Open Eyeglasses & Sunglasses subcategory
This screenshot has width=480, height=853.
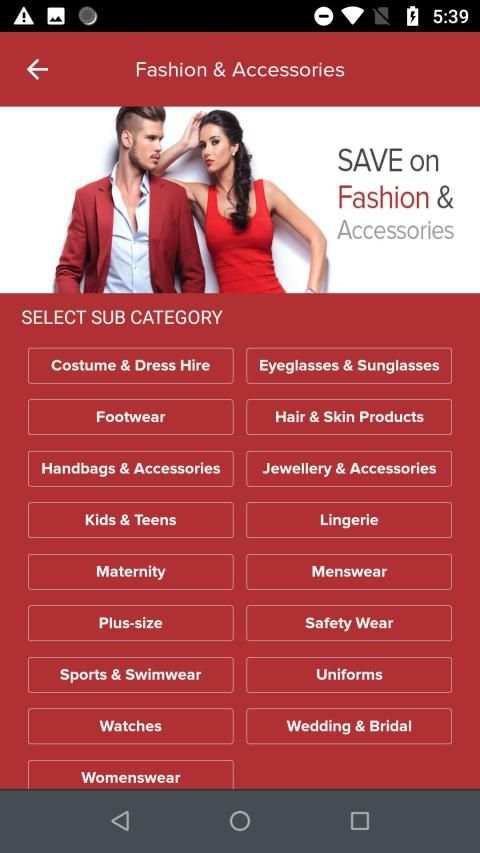pyautogui.click(x=349, y=366)
